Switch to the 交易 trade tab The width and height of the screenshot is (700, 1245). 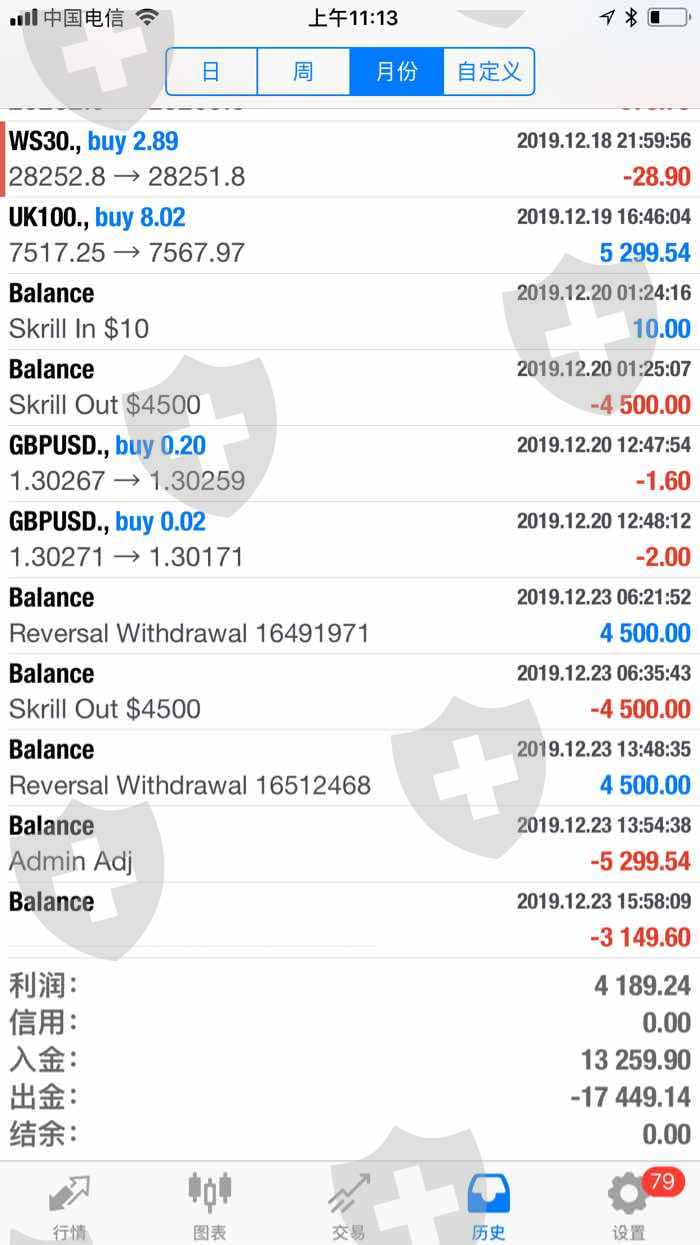coord(349,1205)
